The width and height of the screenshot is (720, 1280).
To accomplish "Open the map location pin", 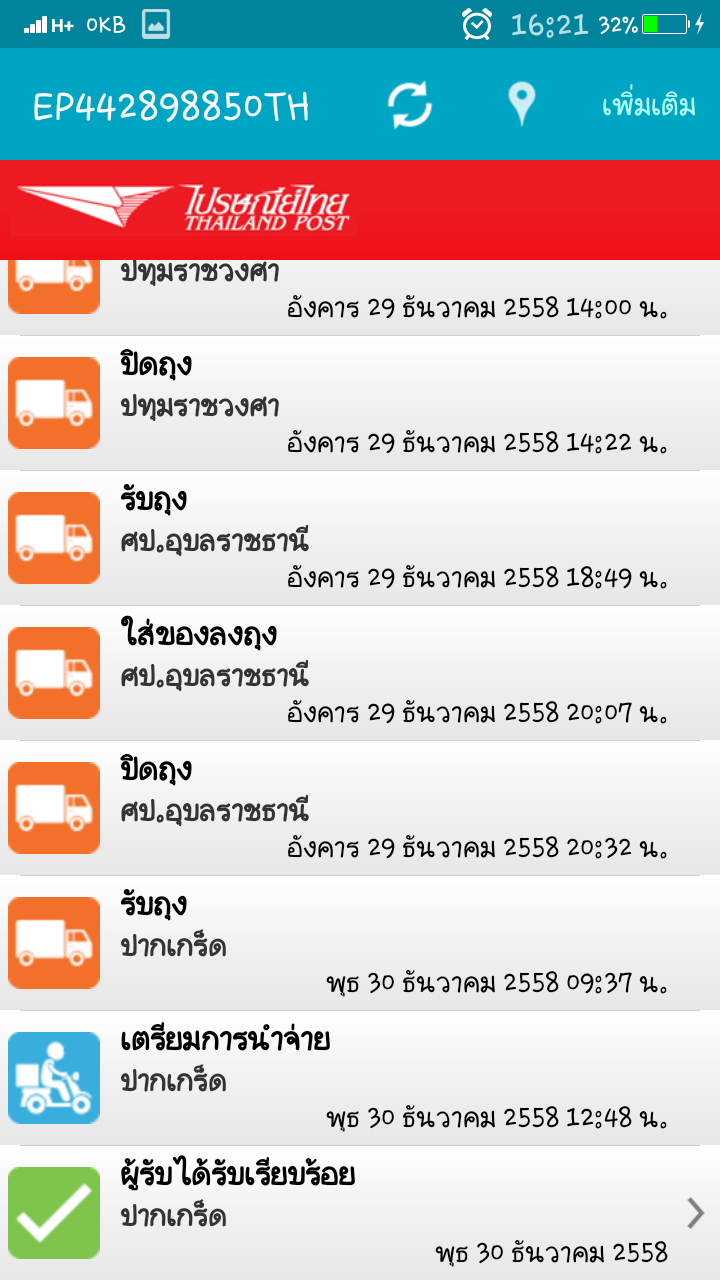I will coord(521,104).
